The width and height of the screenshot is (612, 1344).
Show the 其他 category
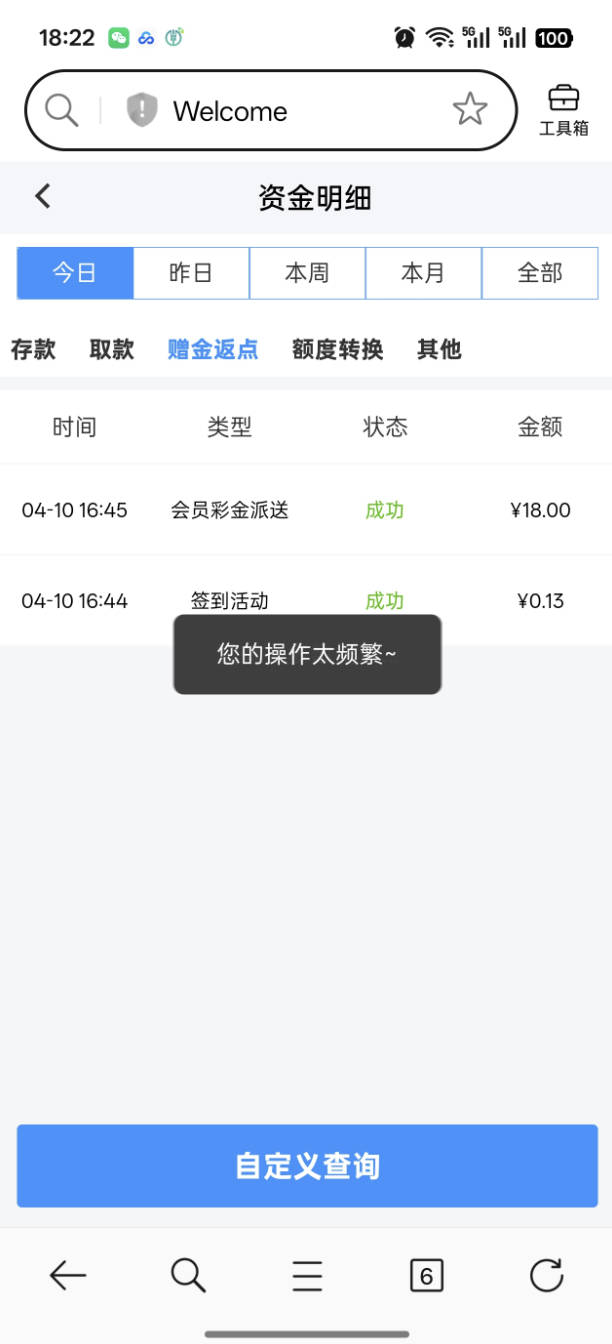click(x=439, y=349)
